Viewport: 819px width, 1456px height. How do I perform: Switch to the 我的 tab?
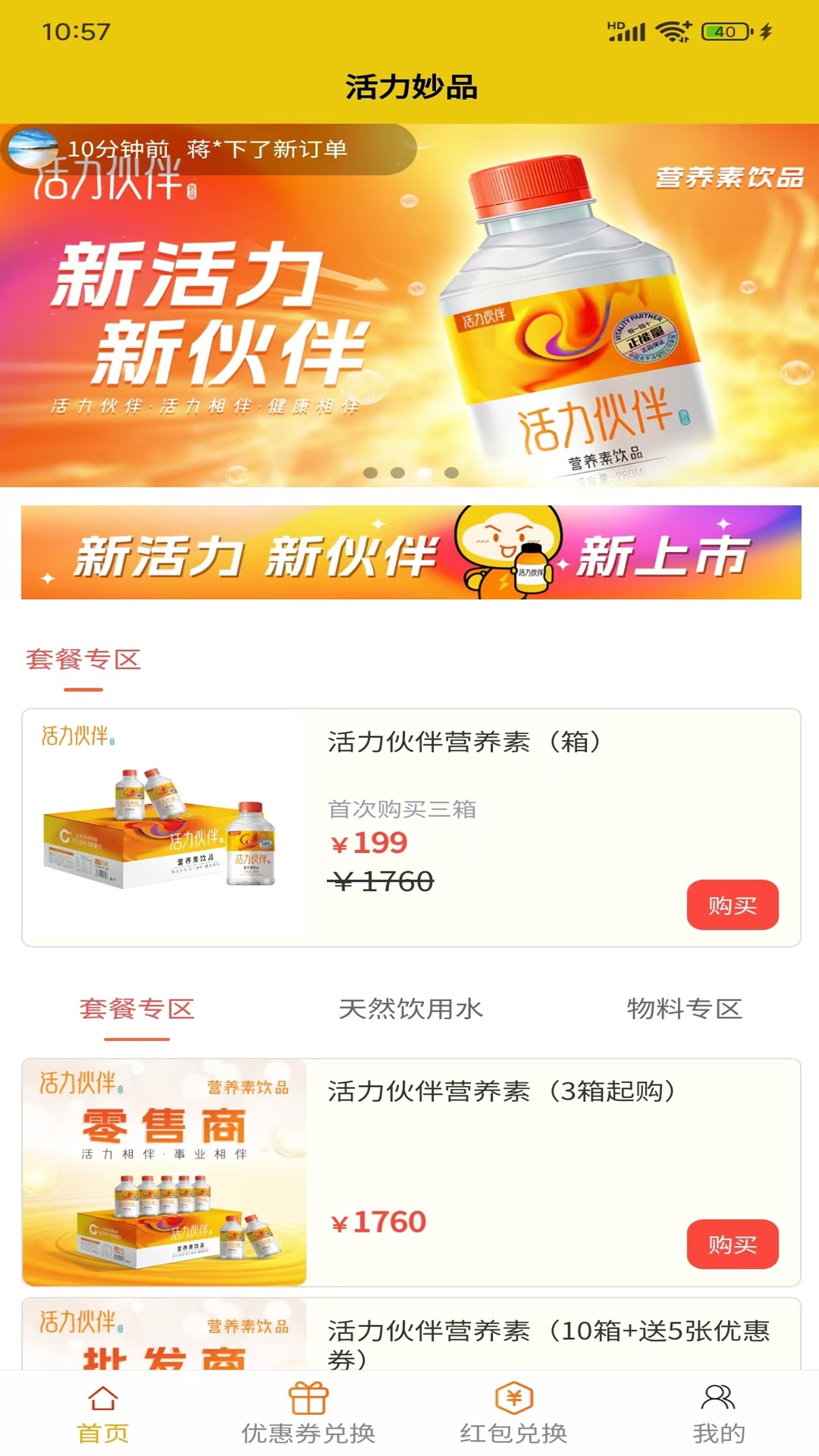click(718, 1414)
